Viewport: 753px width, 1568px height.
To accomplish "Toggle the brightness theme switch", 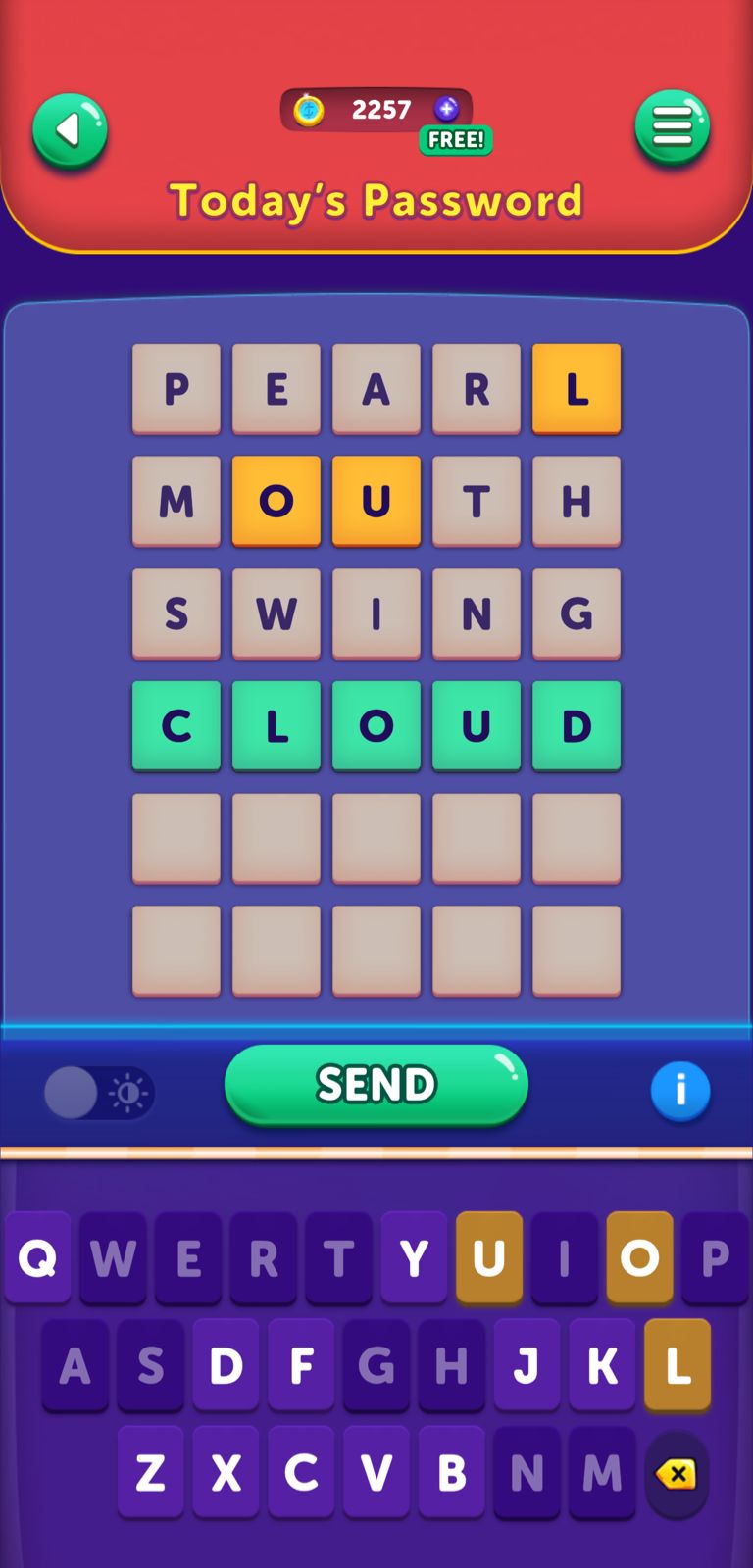I will click(99, 1092).
